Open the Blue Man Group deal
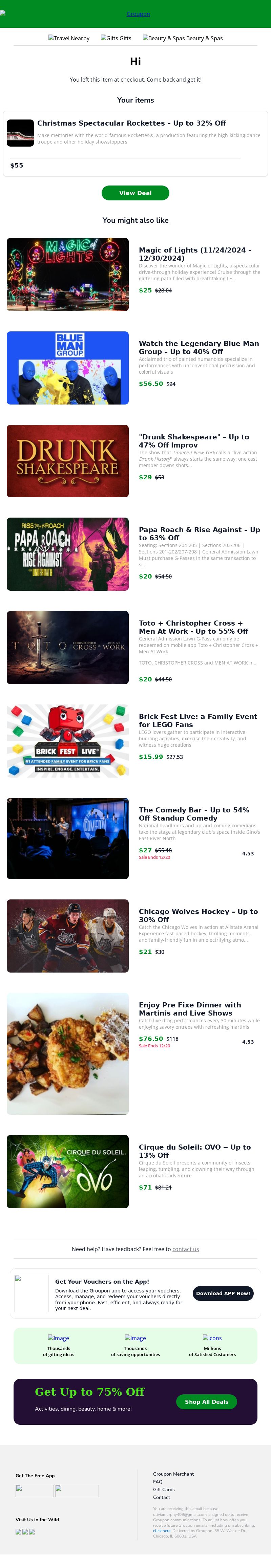The width and height of the screenshot is (271, 1568). coord(199,348)
